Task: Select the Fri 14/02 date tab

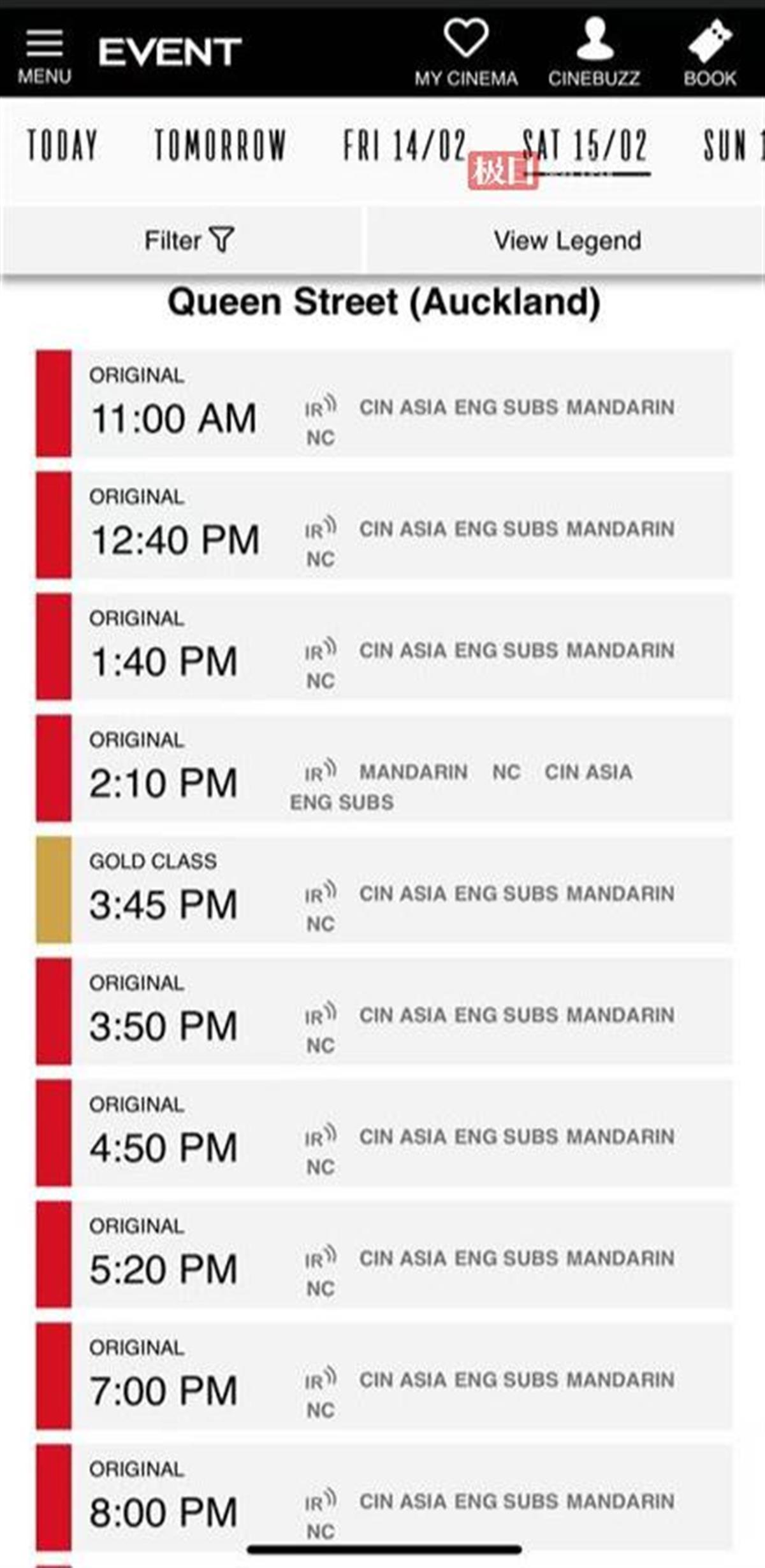Action: click(x=405, y=145)
